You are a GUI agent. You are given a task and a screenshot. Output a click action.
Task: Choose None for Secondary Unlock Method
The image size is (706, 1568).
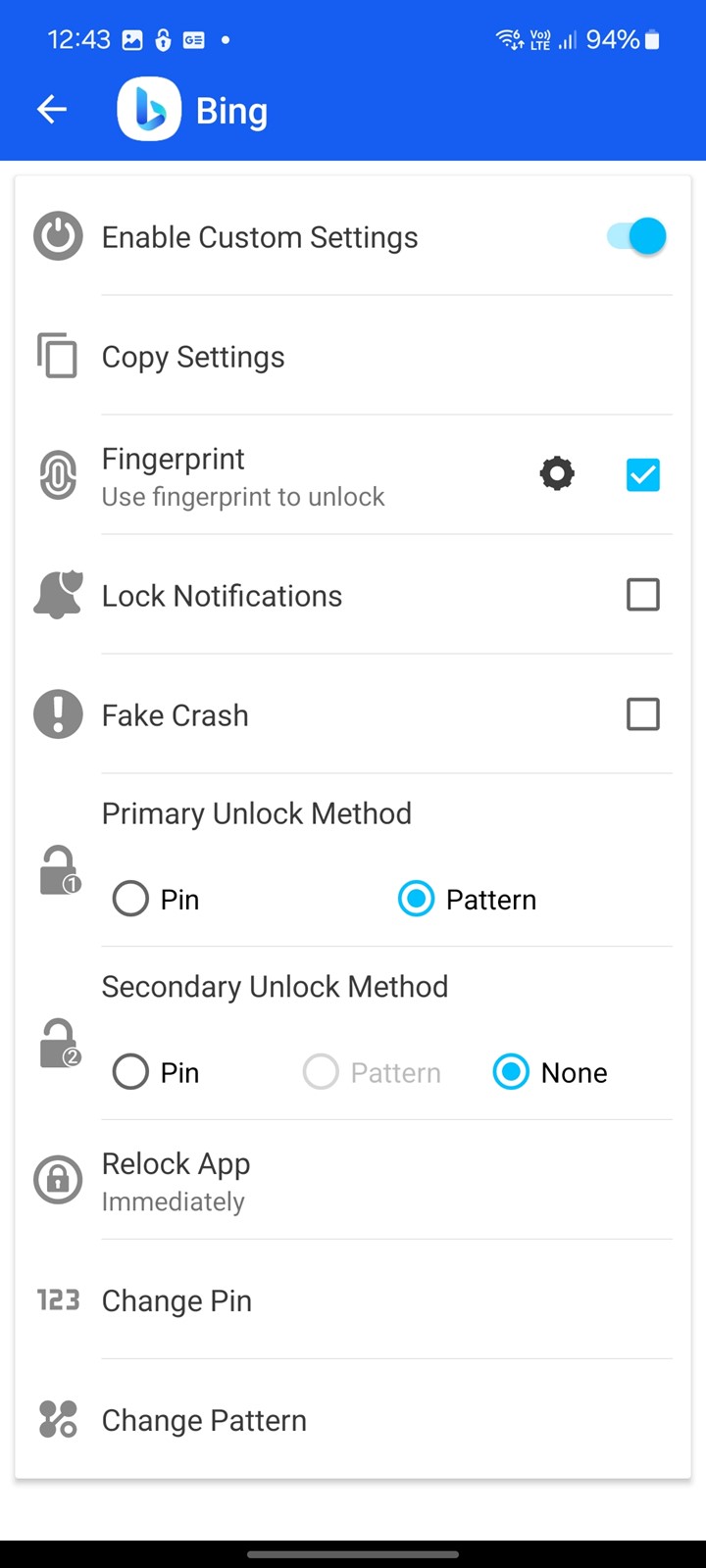coord(550,1073)
